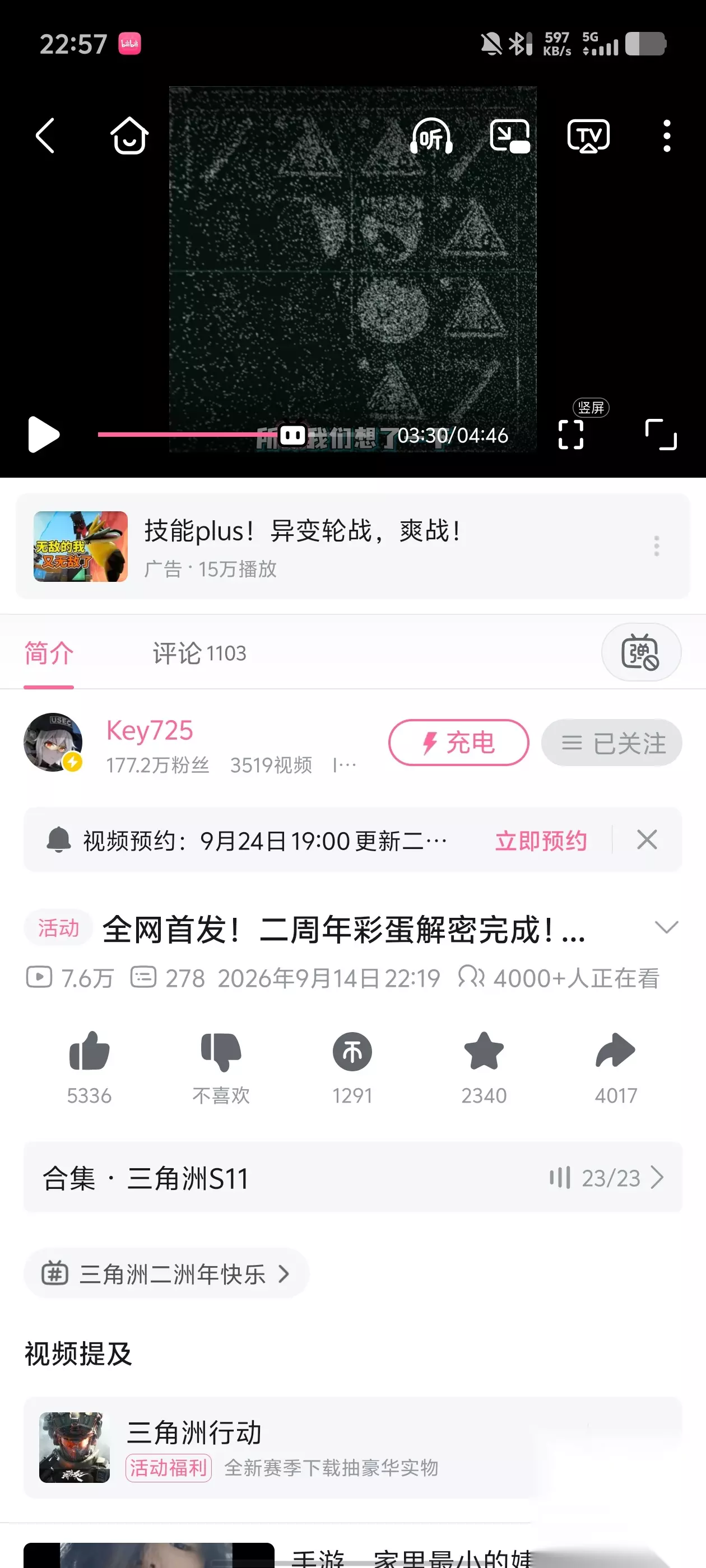
Task: Switch to picture-in-picture mini player
Action: [x=510, y=136]
